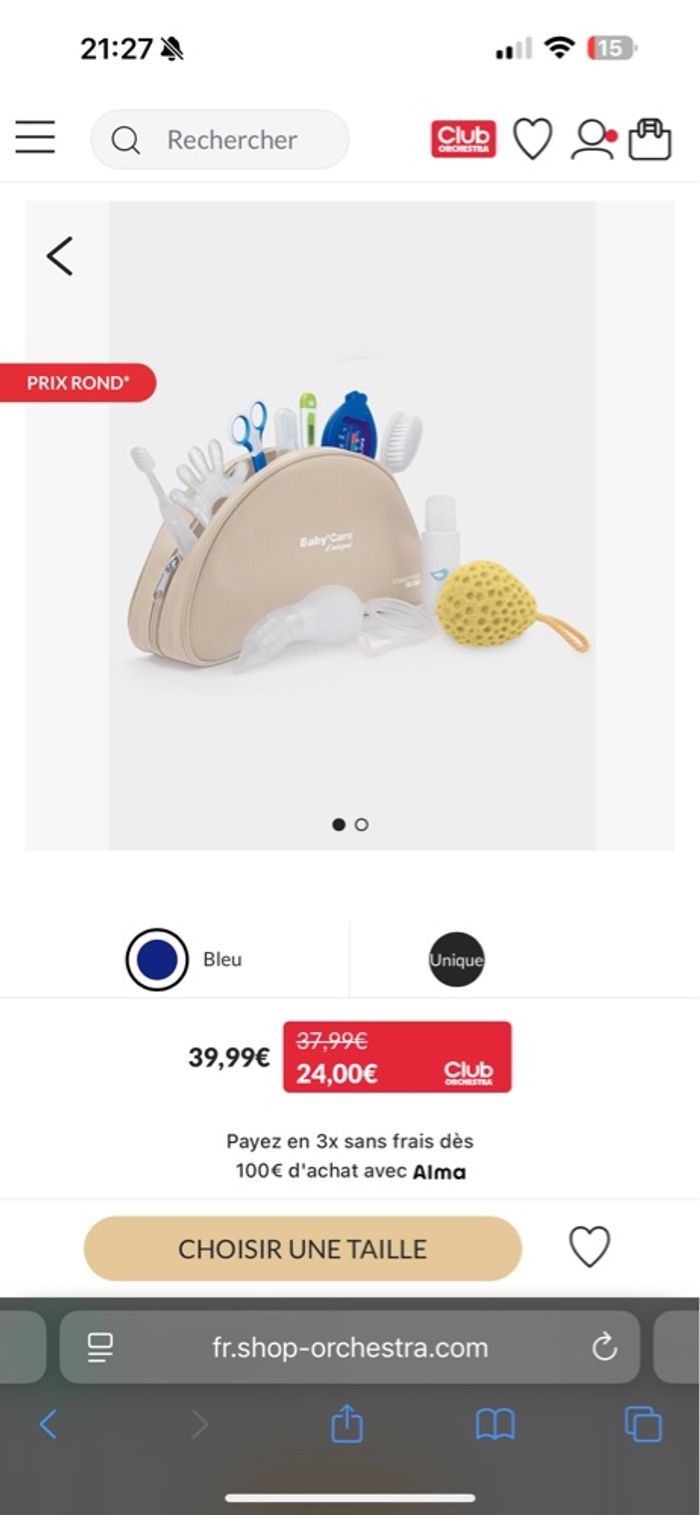This screenshot has width=700, height=1515.
Task: Open the hamburger menu
Action: (x=35, y=138)
